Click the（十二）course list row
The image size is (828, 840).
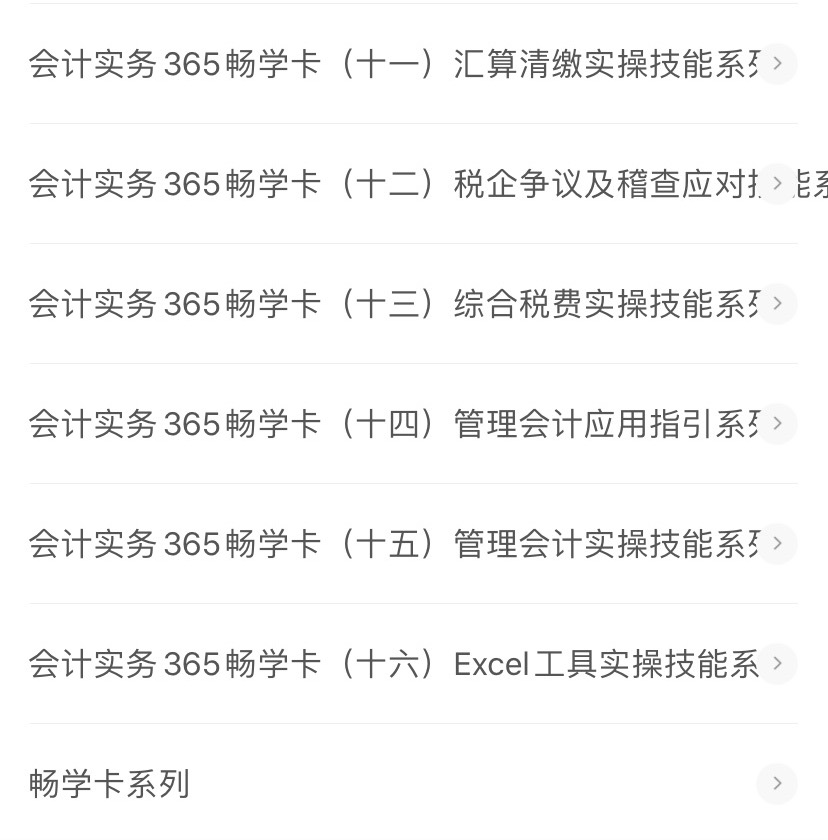coord(400,183)
